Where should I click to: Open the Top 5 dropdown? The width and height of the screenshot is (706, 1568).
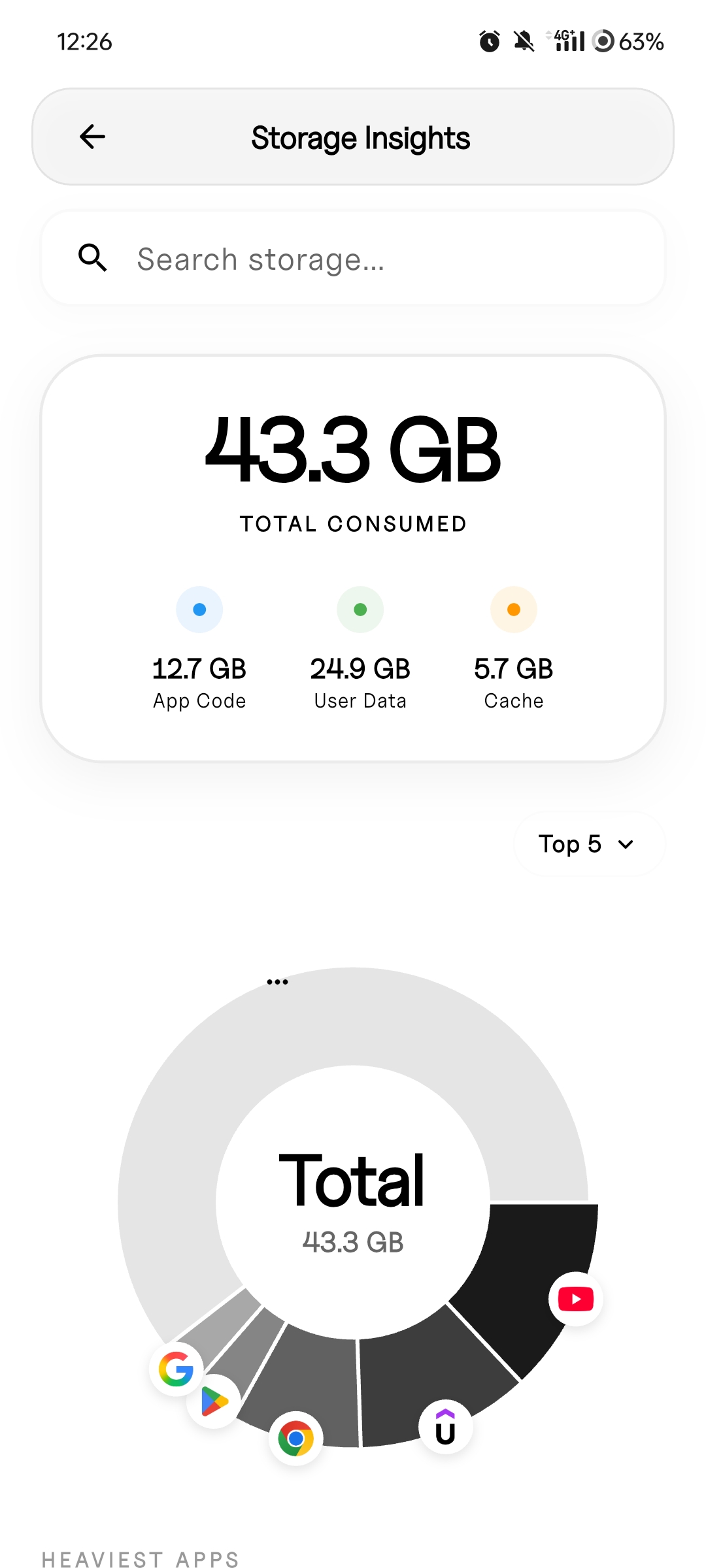tap(588, 843)
